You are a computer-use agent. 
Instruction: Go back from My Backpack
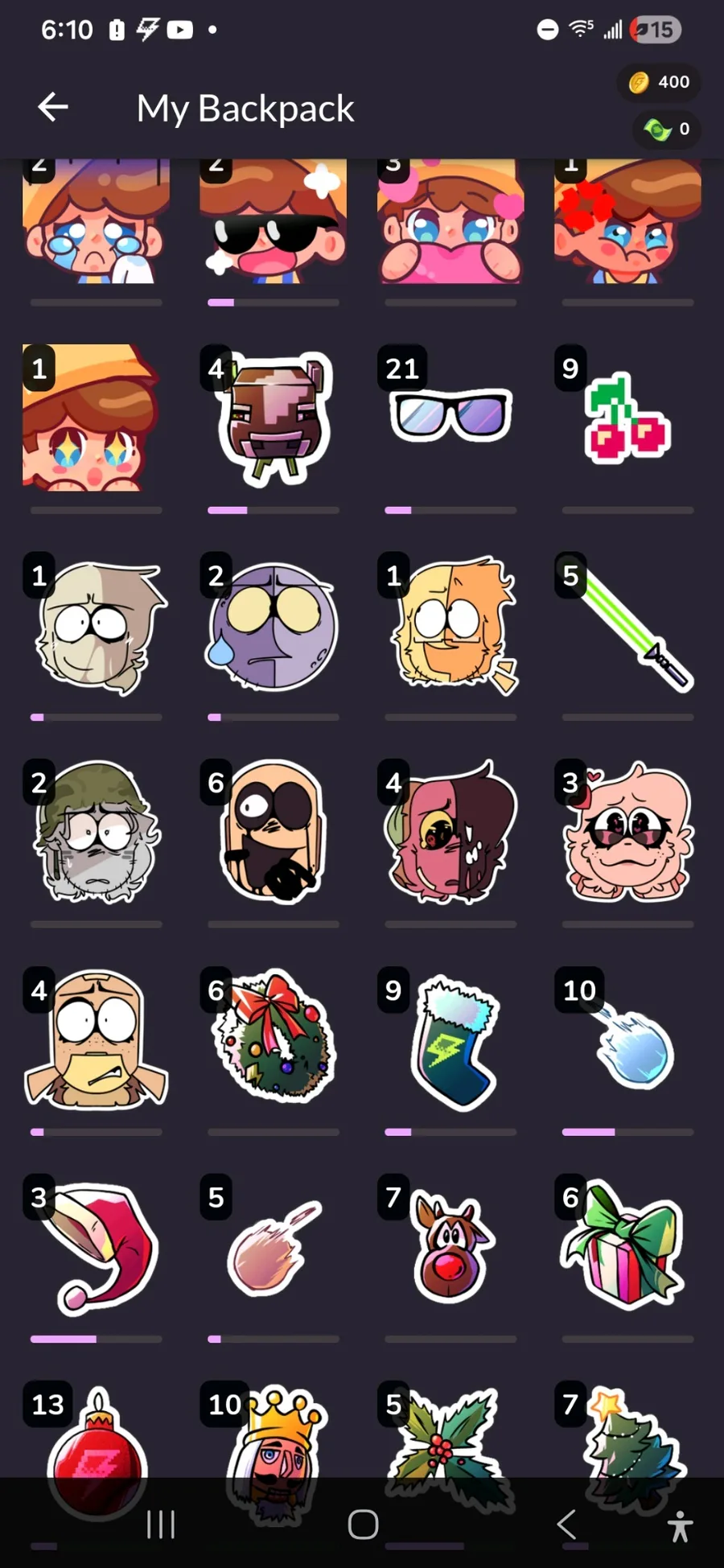(53, 107)
